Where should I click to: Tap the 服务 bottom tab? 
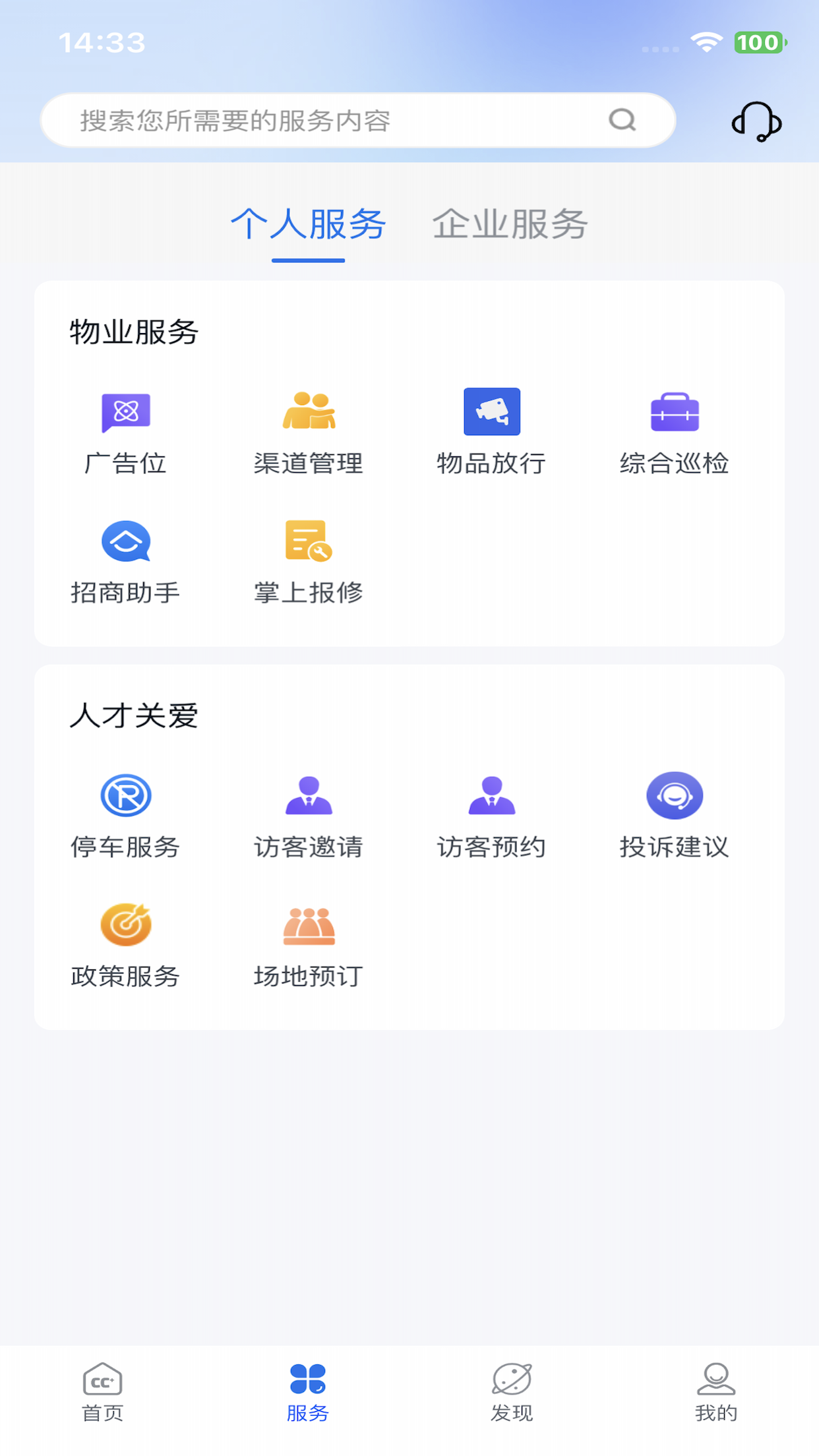coord(307,1393)
